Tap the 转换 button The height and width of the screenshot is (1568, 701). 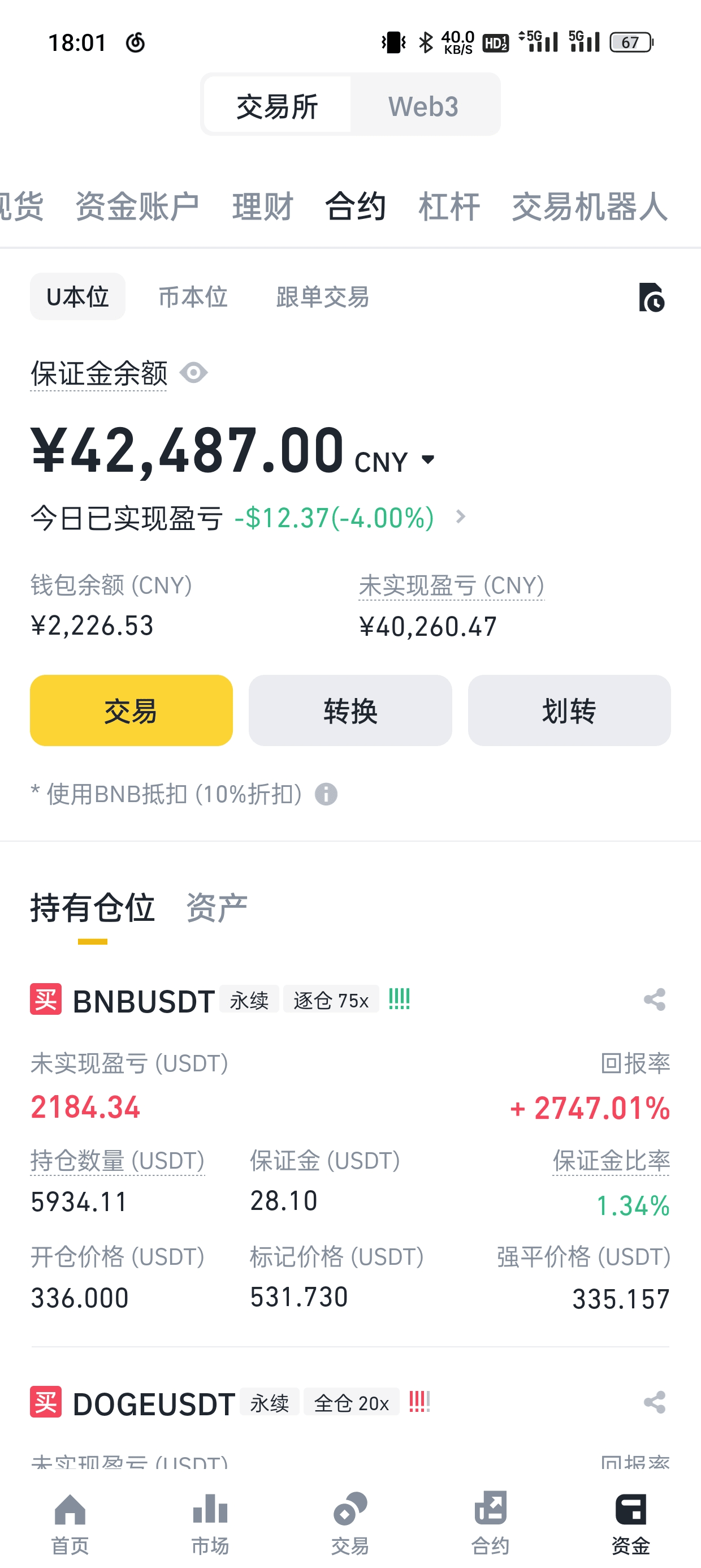(x=350, y=710)
